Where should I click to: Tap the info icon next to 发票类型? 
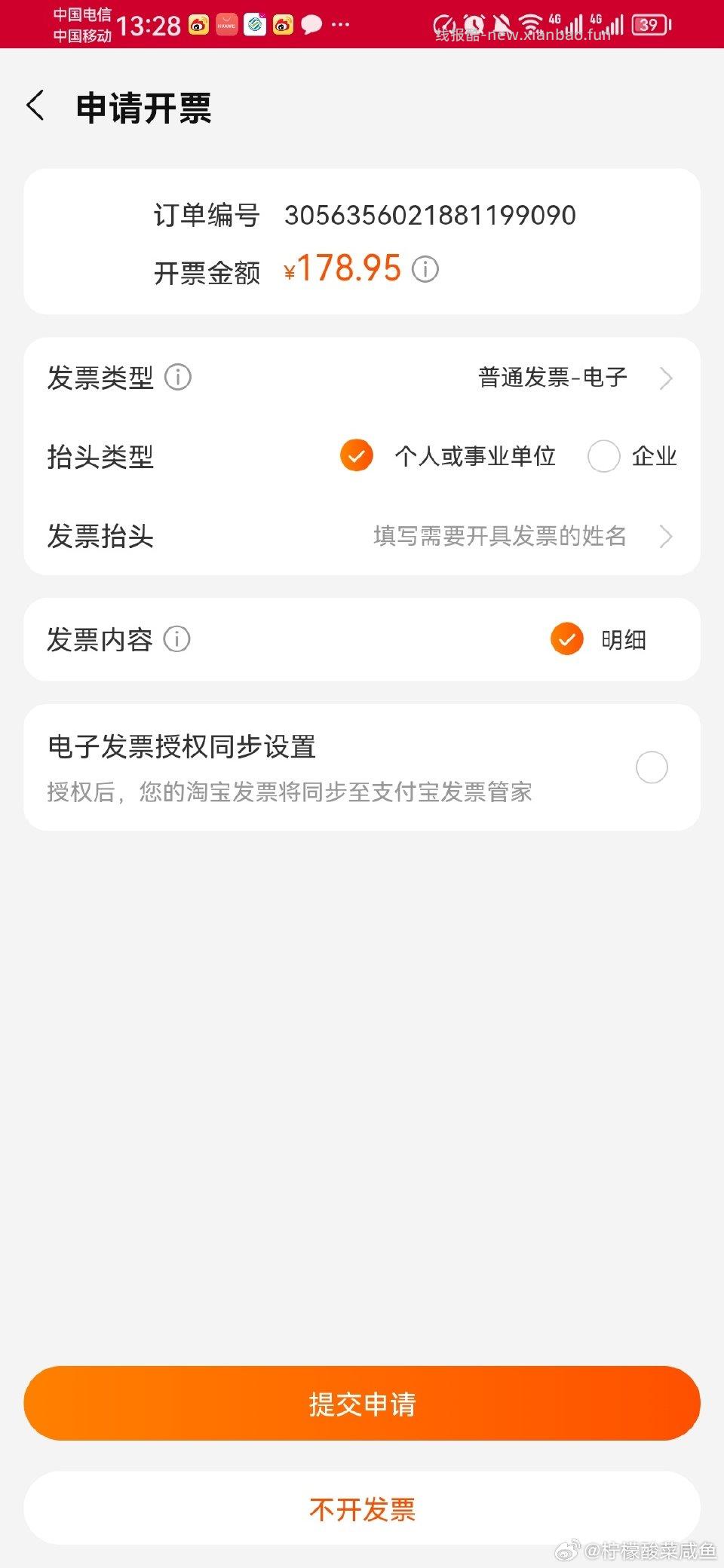click(179, 378)
